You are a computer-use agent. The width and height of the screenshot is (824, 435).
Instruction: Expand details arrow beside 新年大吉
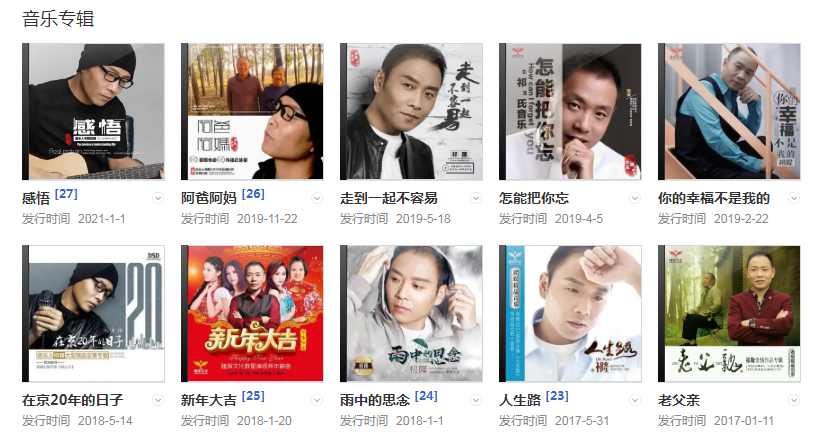click(x=317, y=400)
